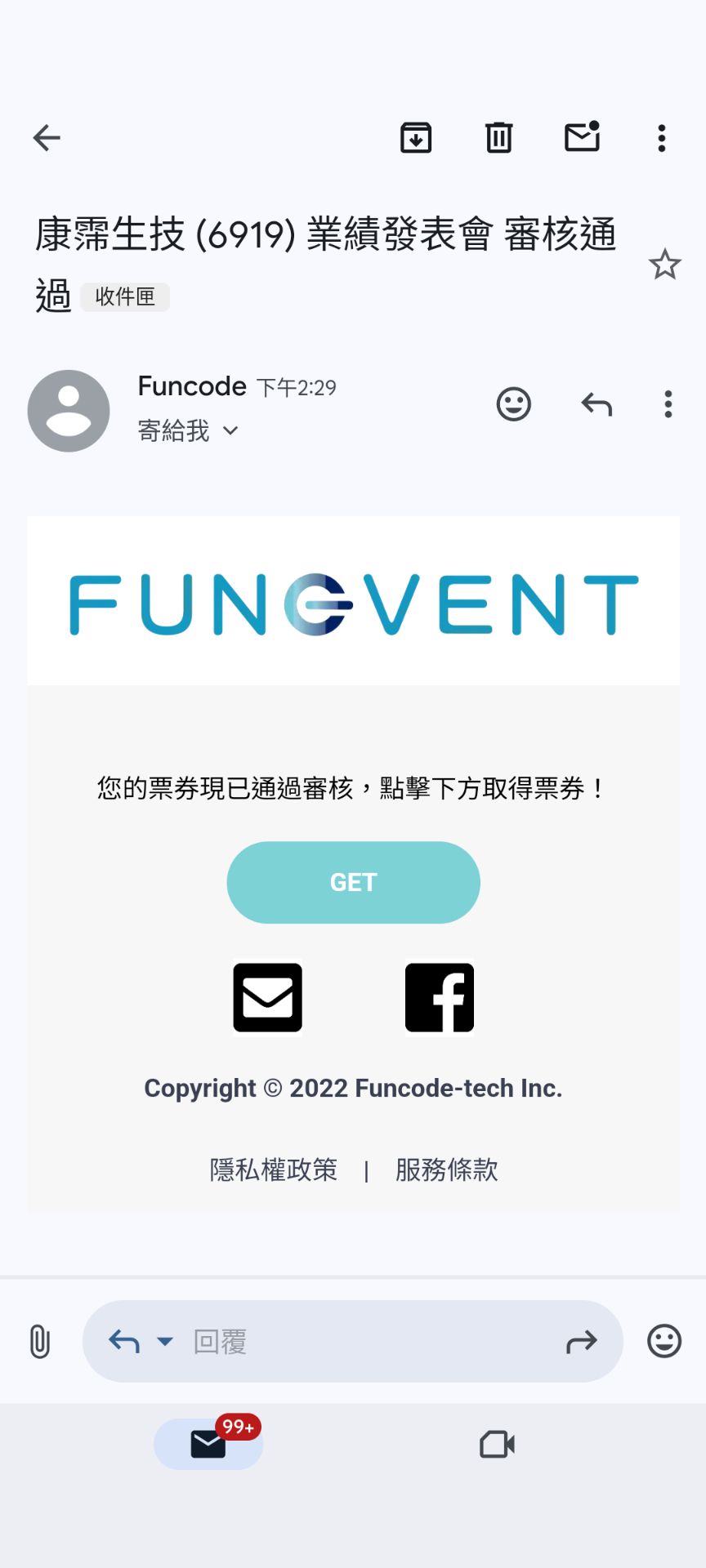Star this email
This screenshot has width=706, height=1568.
click(x=664, y=265)
